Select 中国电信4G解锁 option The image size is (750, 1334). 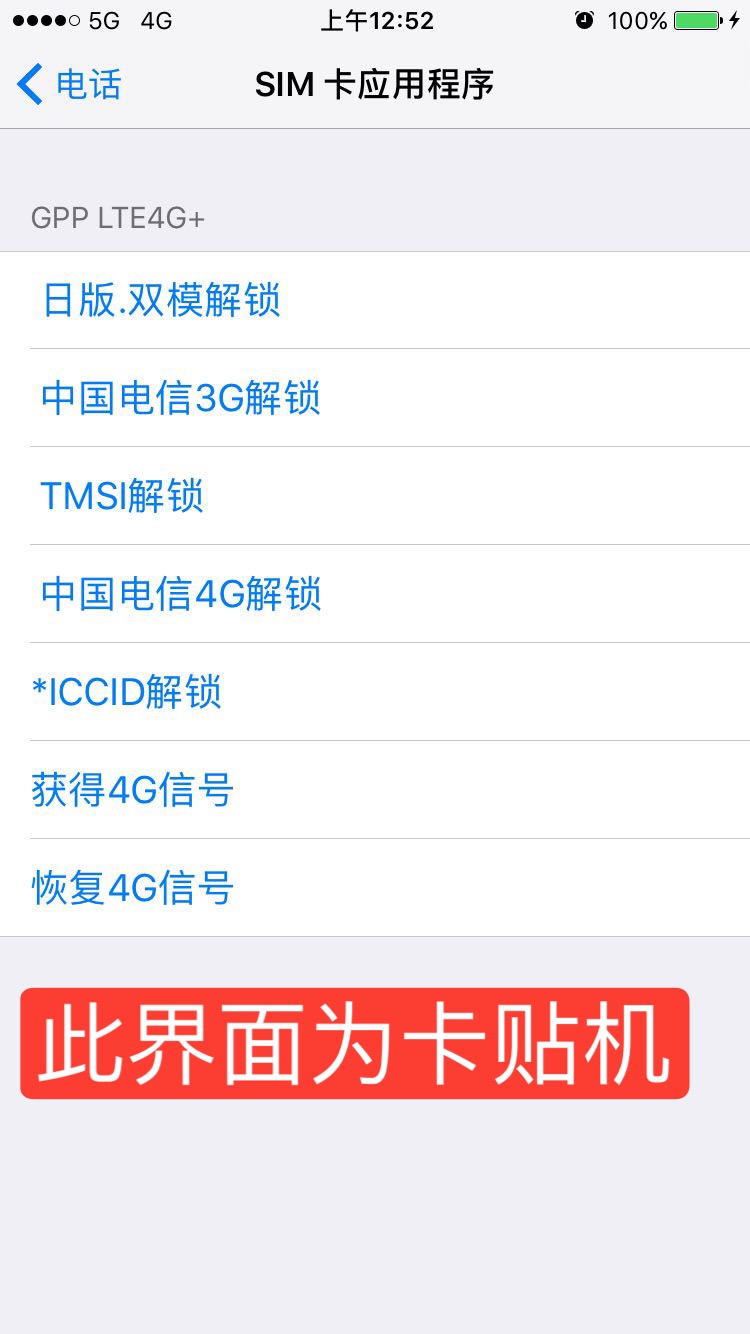pyautogui.click(x=181, y=594)
